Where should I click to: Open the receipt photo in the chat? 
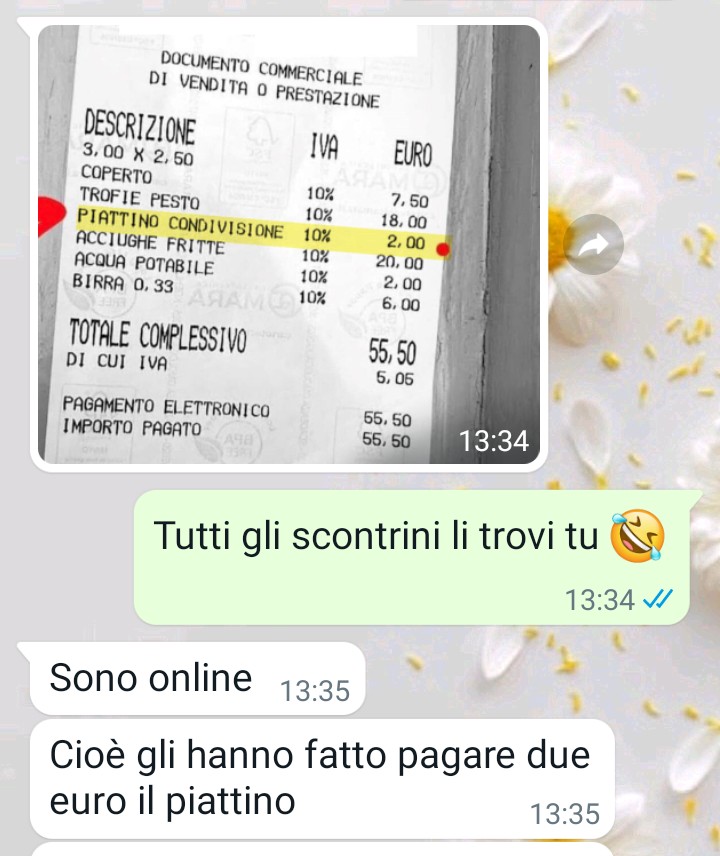(x=288, y=246)
